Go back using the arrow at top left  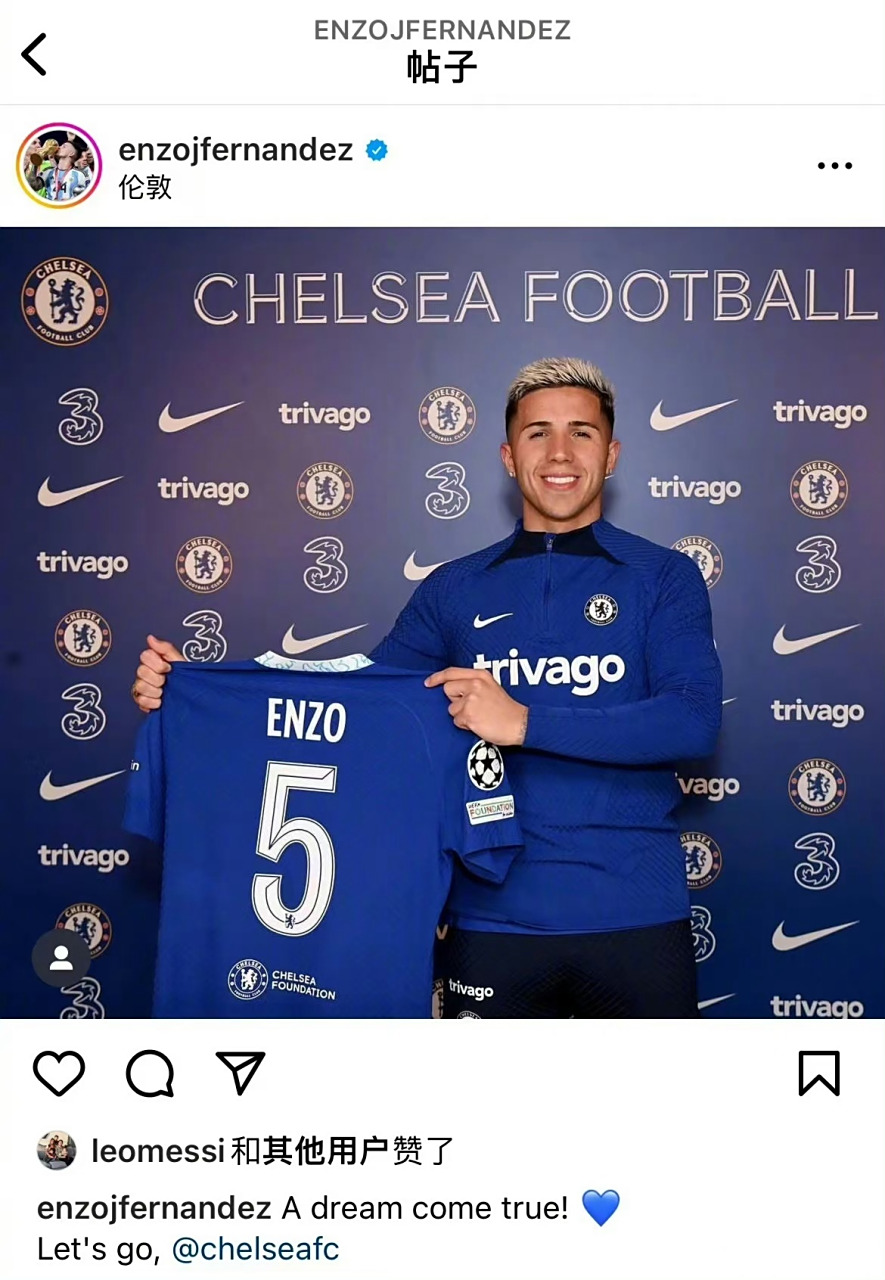34,54
